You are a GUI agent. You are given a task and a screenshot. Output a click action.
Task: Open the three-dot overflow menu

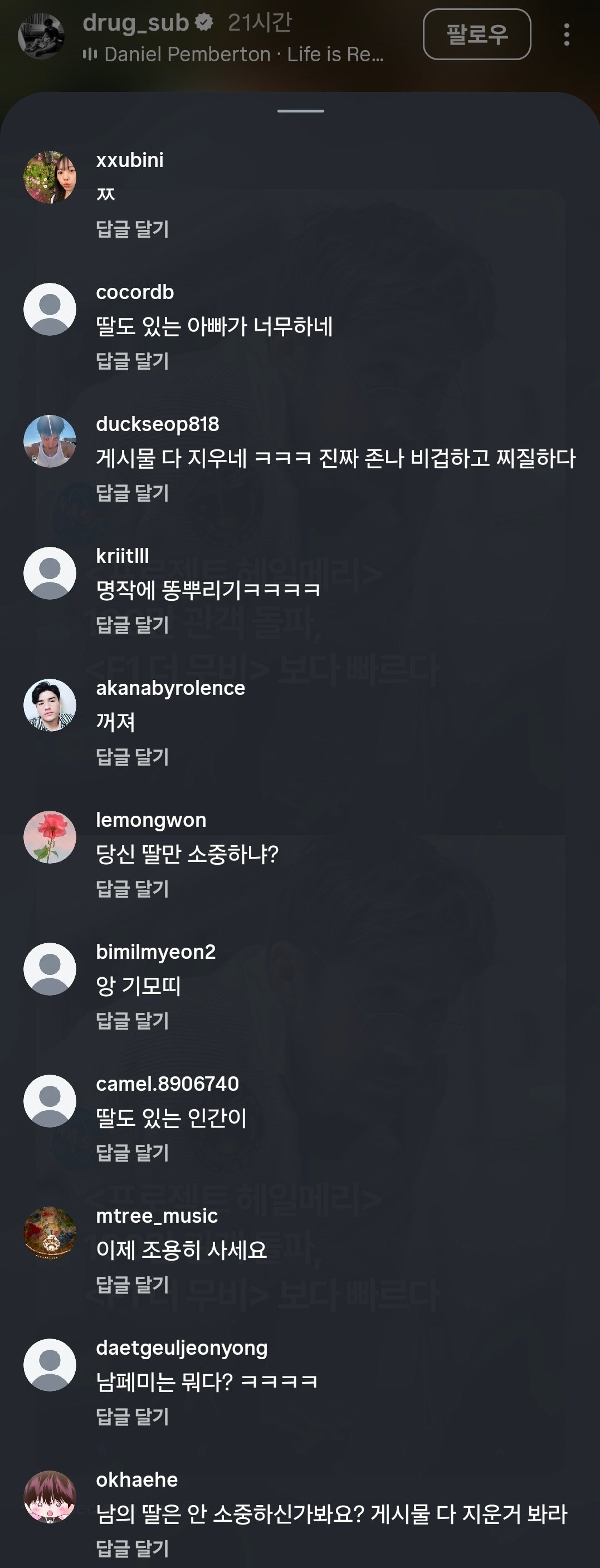tap(567, 35)
